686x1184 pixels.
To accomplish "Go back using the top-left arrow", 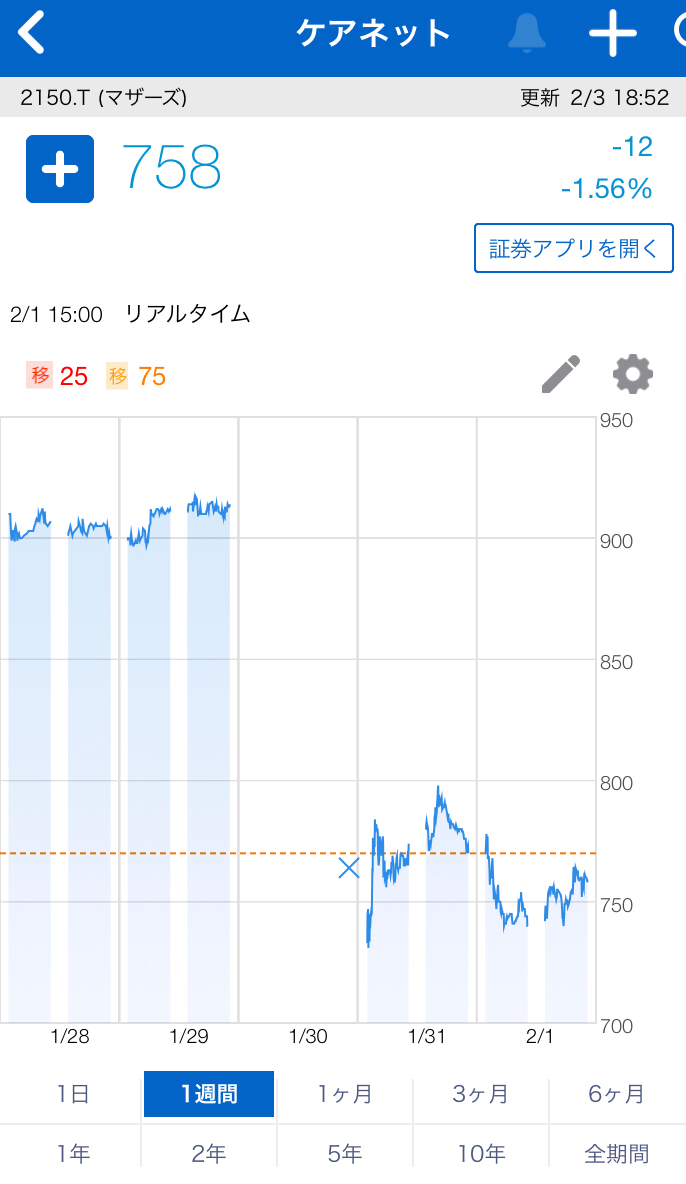I will 32,34.
